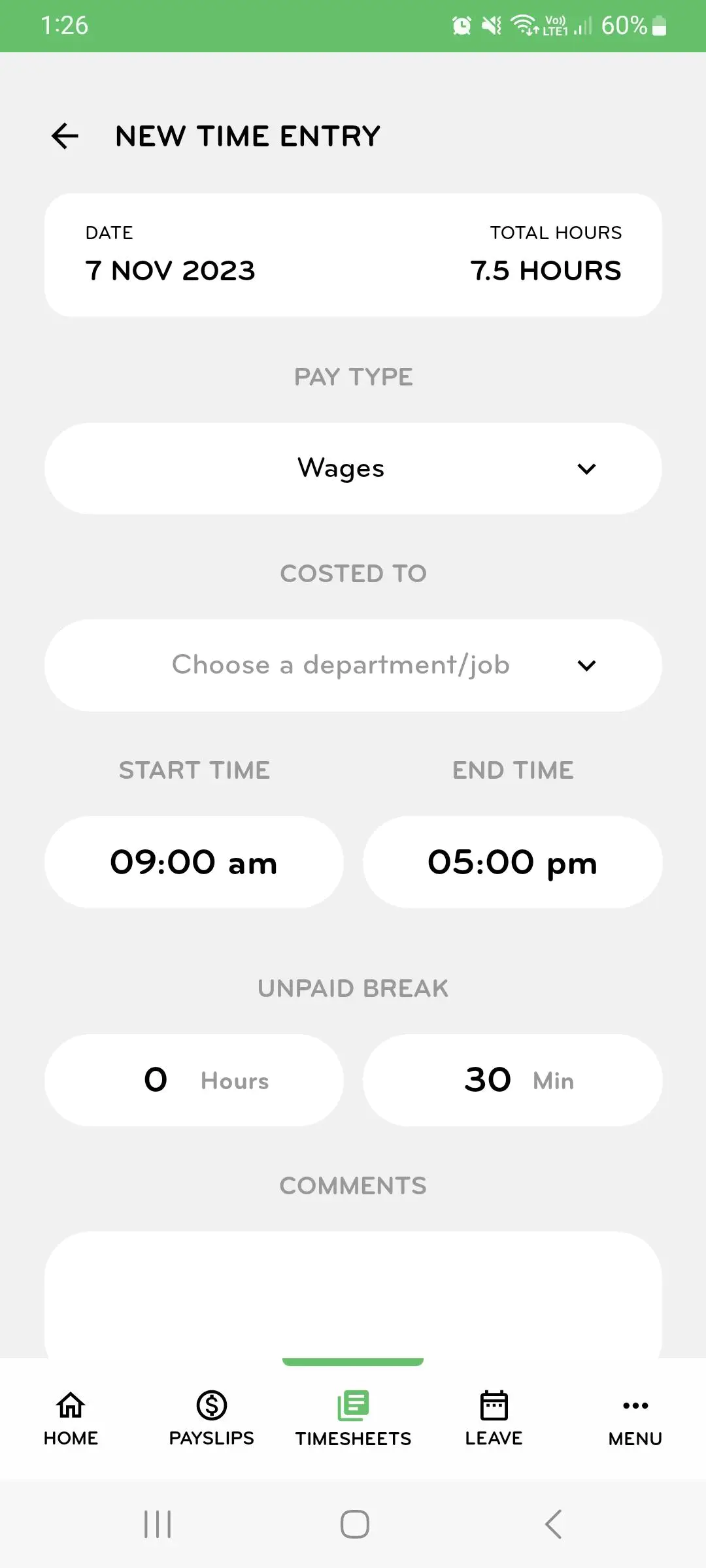This screenshot has height=1568, width=706.
Task: Change the start time 09:00 am
Action: tap(193, 861)
